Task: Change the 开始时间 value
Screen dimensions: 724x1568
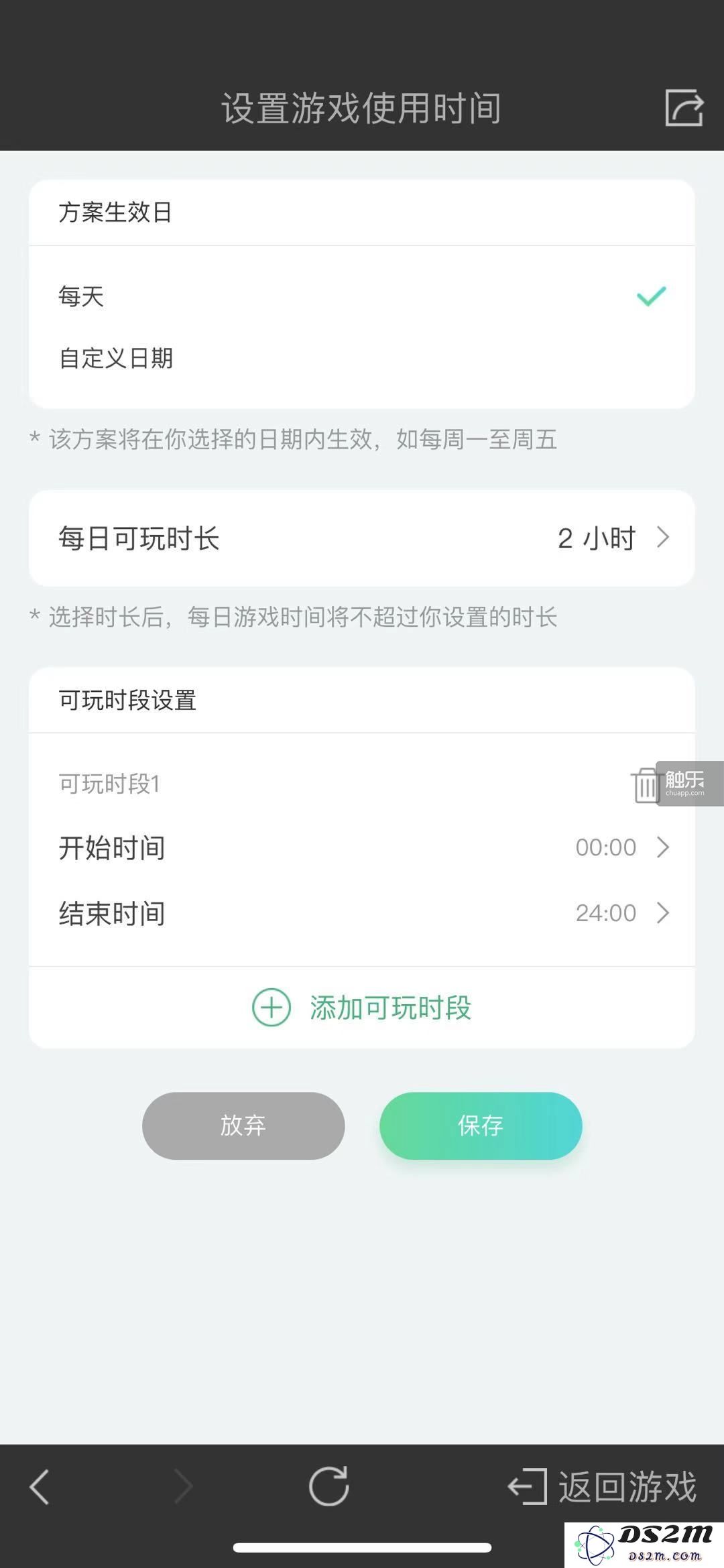Action: 362,847
